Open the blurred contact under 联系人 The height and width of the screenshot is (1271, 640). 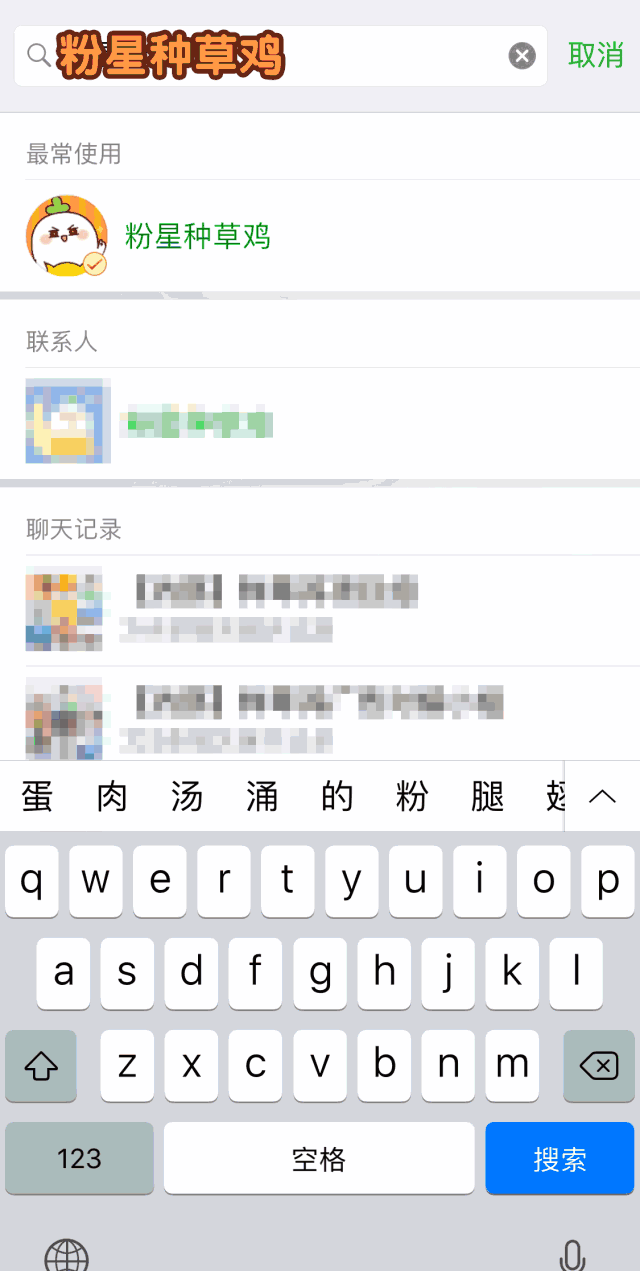coord(197,422)
